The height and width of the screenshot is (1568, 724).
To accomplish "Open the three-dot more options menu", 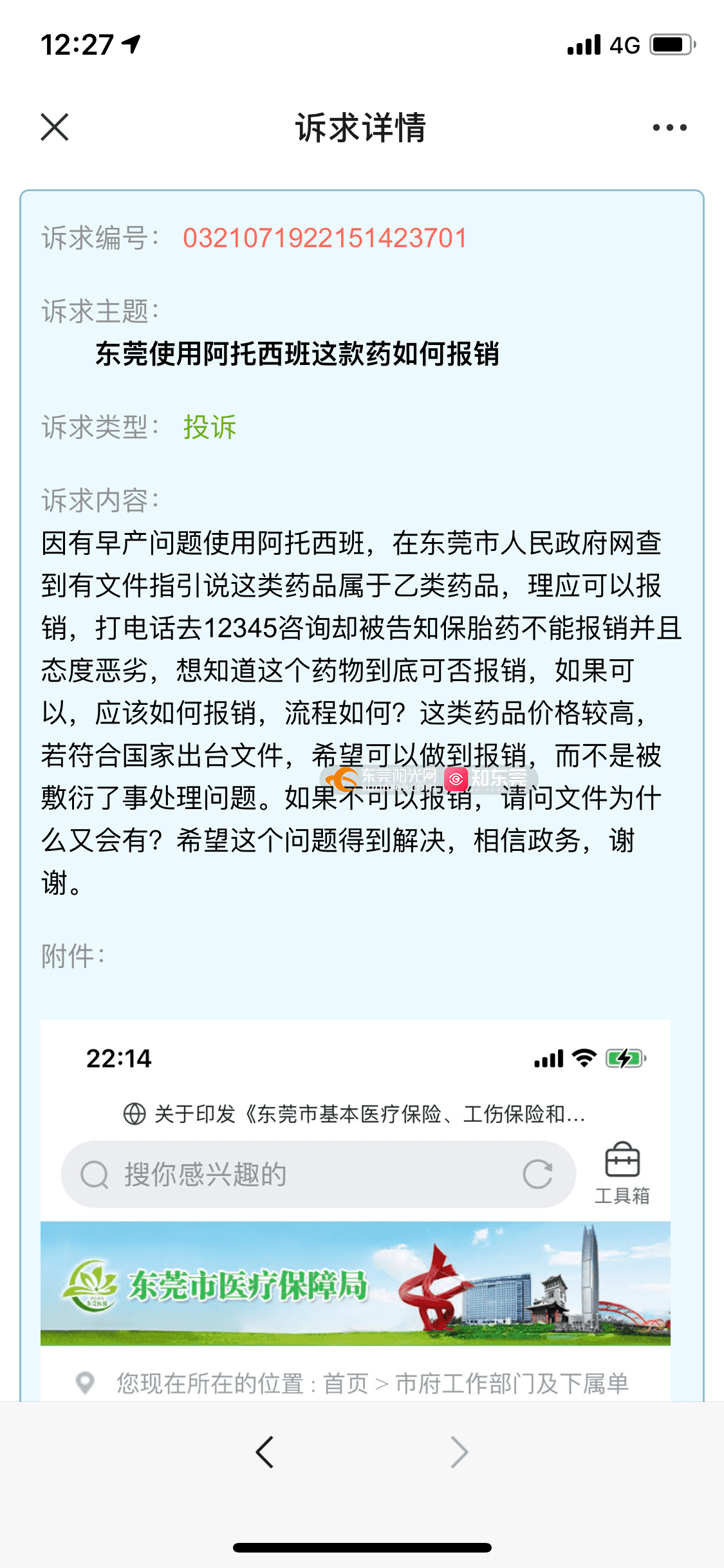I will click(x=669, y=127).
